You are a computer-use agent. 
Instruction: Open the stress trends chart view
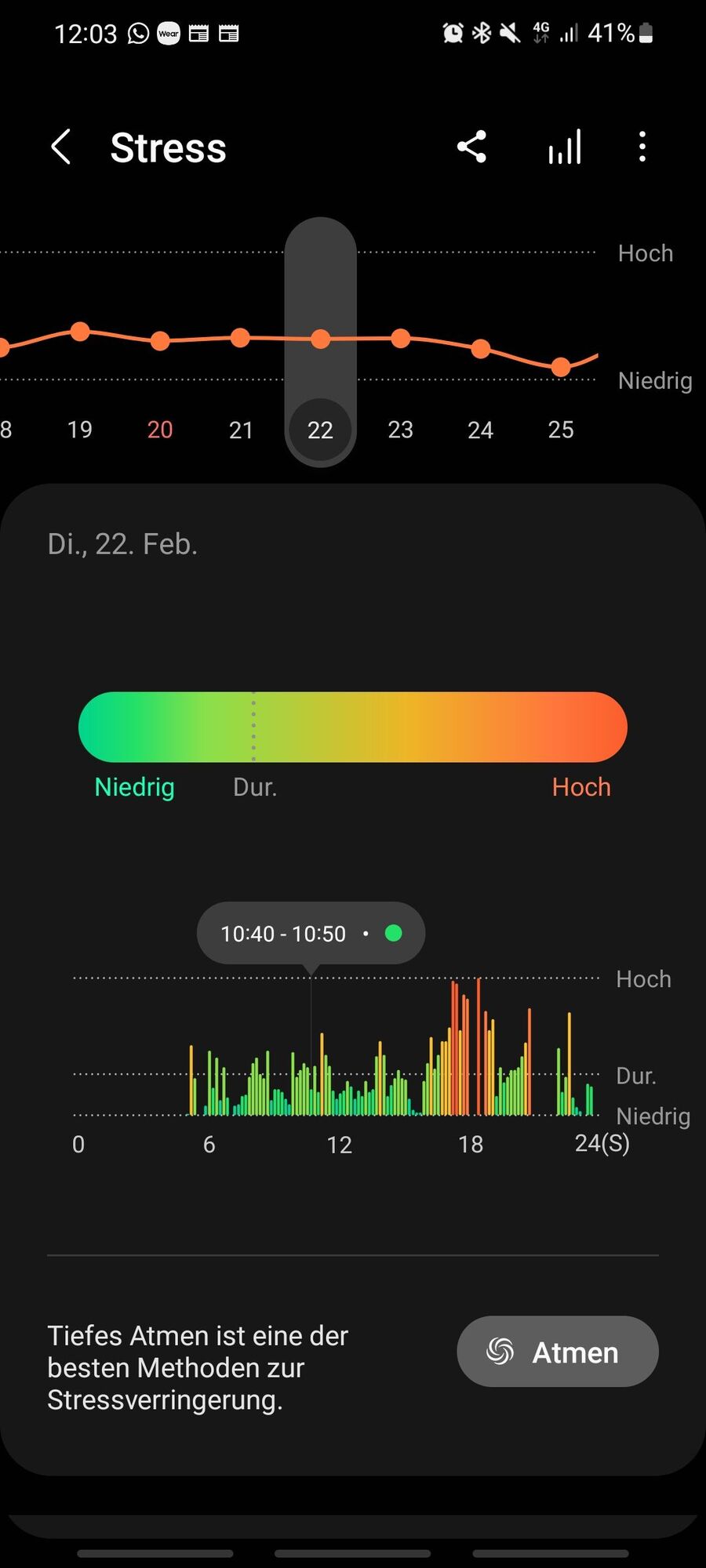pos(565,147)
